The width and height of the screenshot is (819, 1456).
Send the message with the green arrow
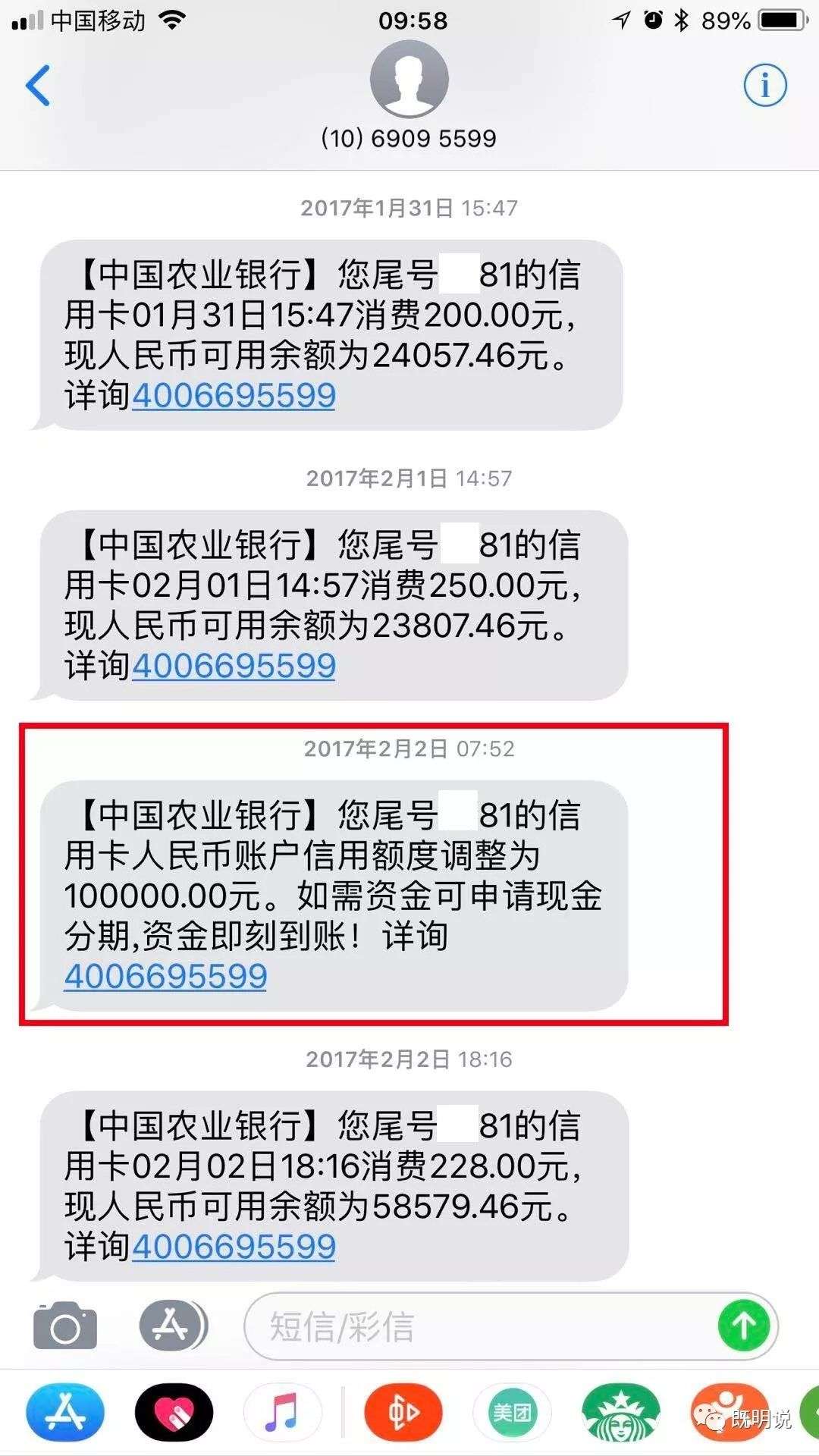point(743,1326)
